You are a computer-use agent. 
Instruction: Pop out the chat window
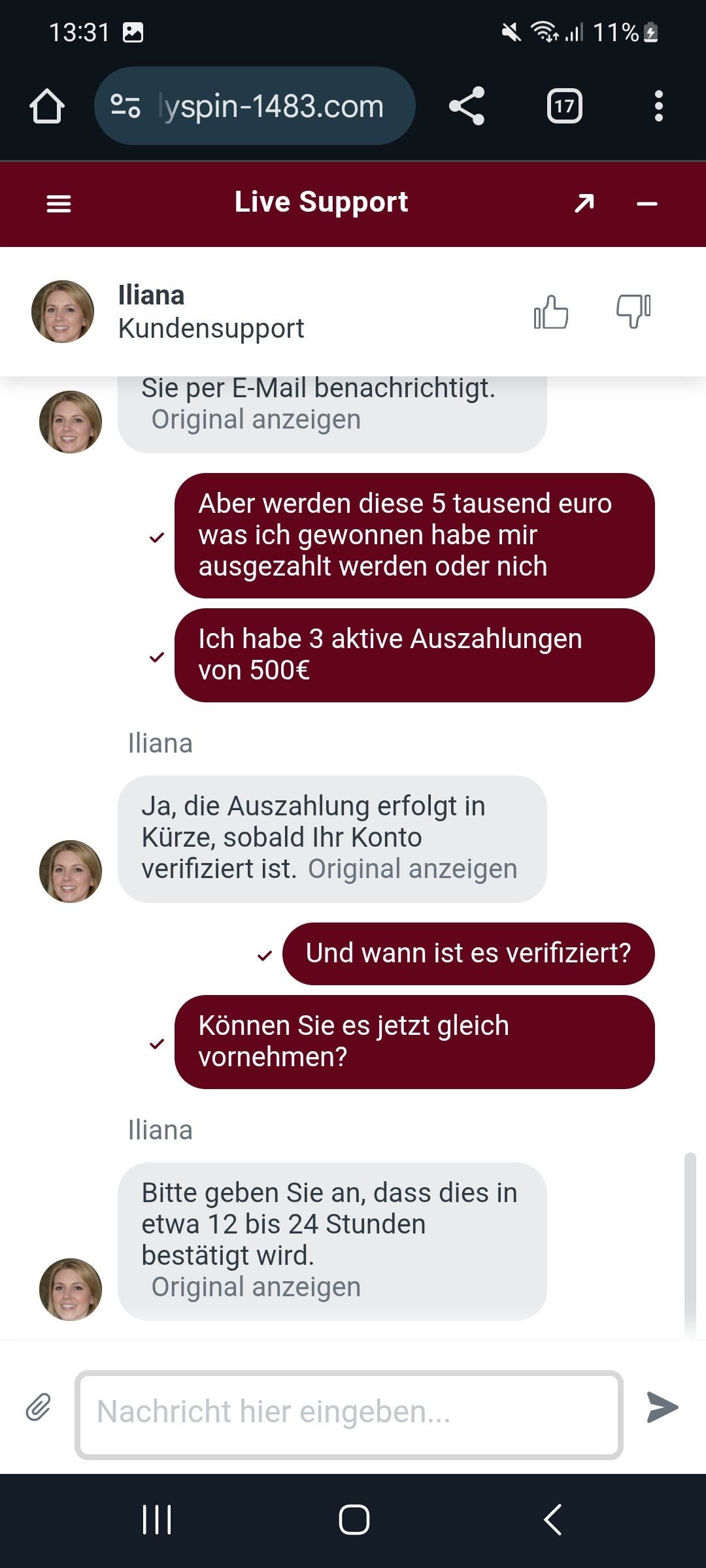click(x=584, y=203)
